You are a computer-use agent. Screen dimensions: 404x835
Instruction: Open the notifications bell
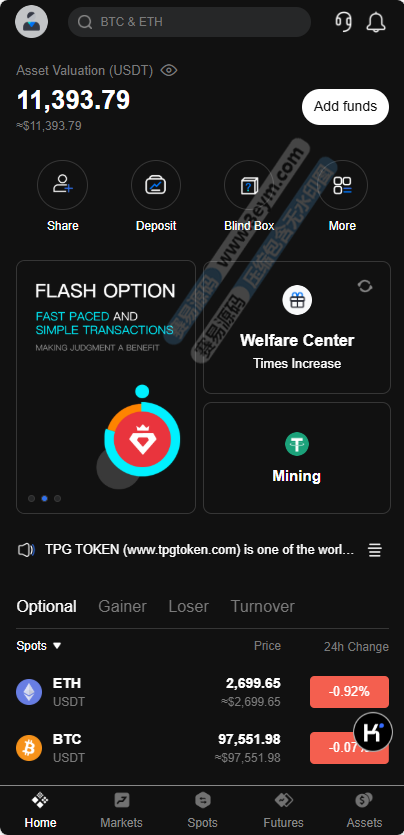[376, 22]
